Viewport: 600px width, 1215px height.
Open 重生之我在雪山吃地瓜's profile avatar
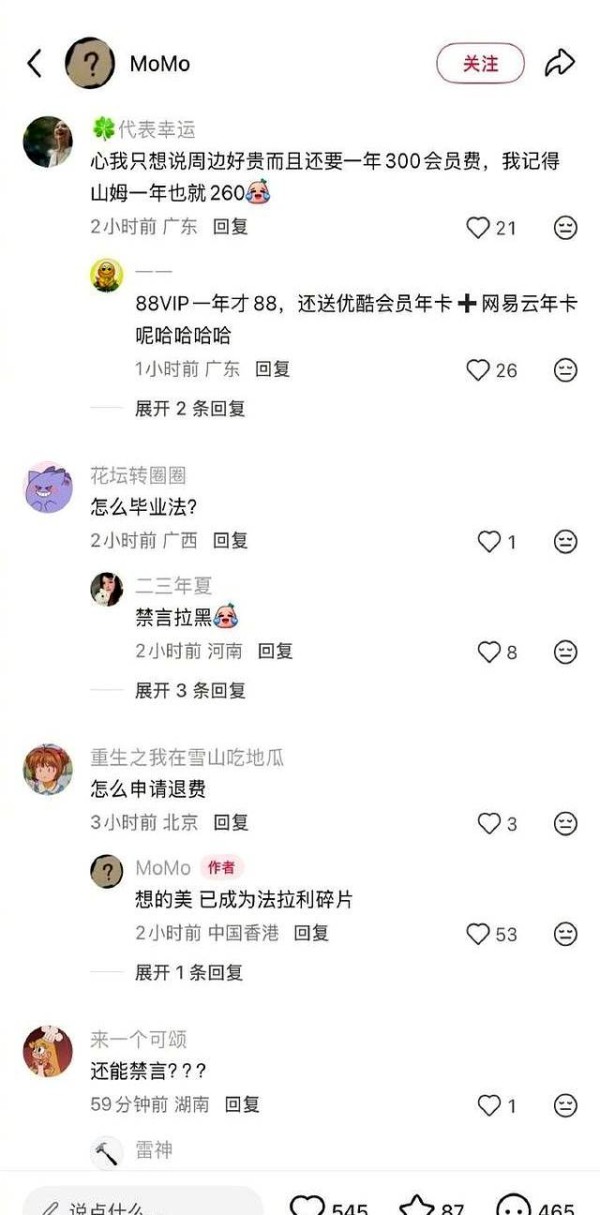point(48,769)
